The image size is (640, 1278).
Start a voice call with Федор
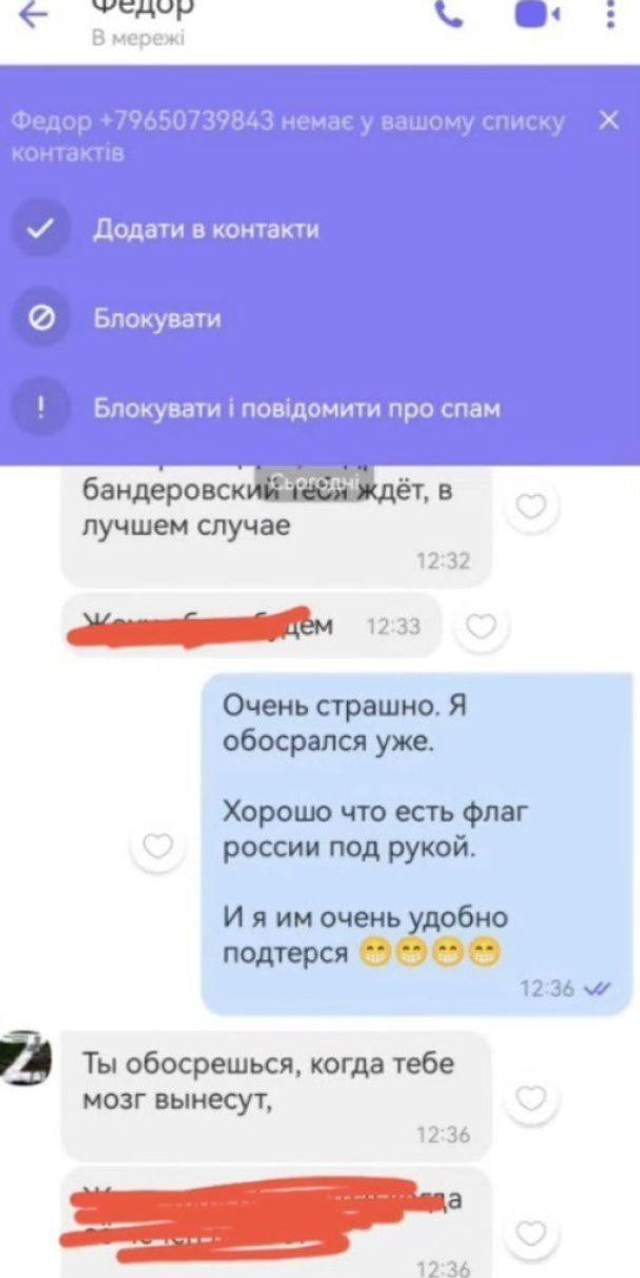tap(449, 13)
